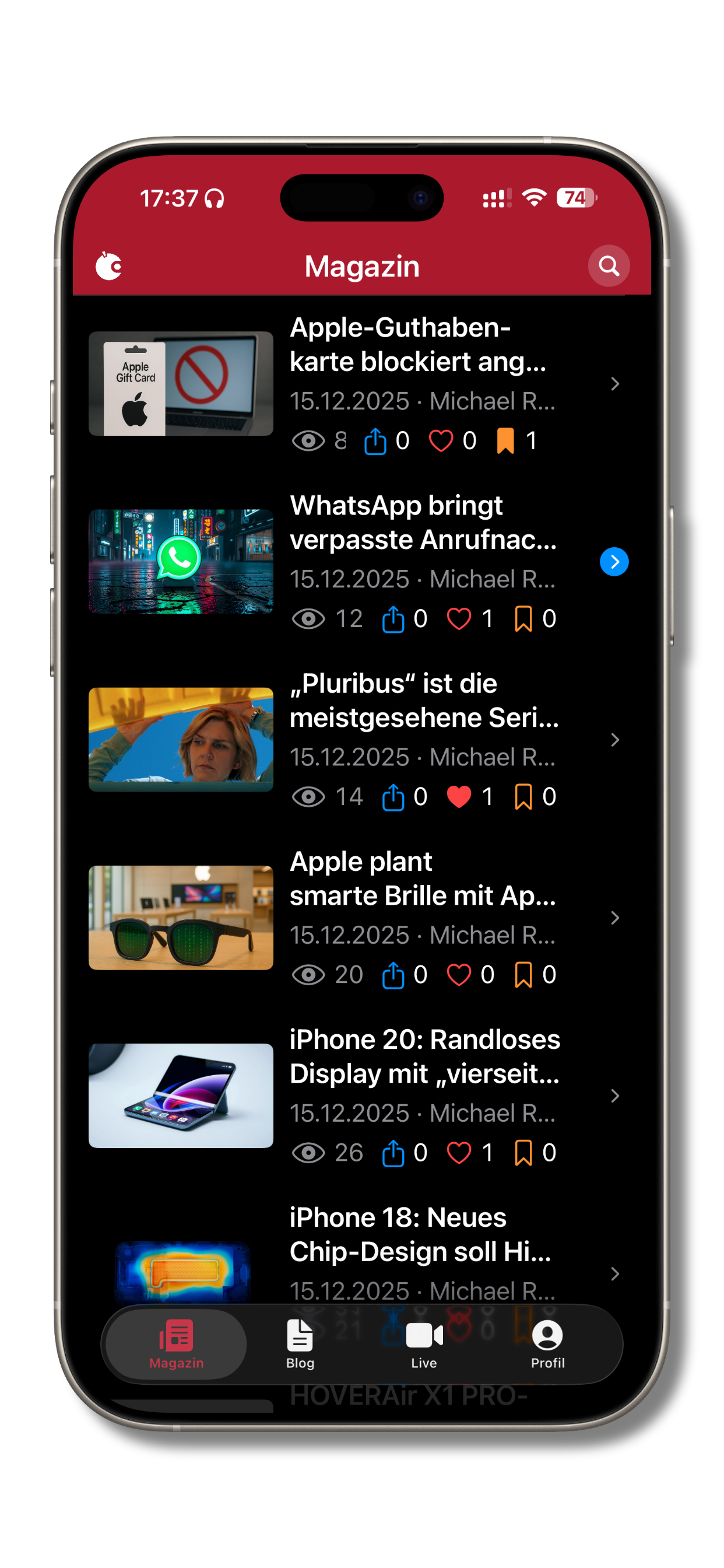Image resolution: width=724 pixels, height=1568 pixels.
Task: Unlike the Pluribus article's filled heart
Action: tap(459, 796)
